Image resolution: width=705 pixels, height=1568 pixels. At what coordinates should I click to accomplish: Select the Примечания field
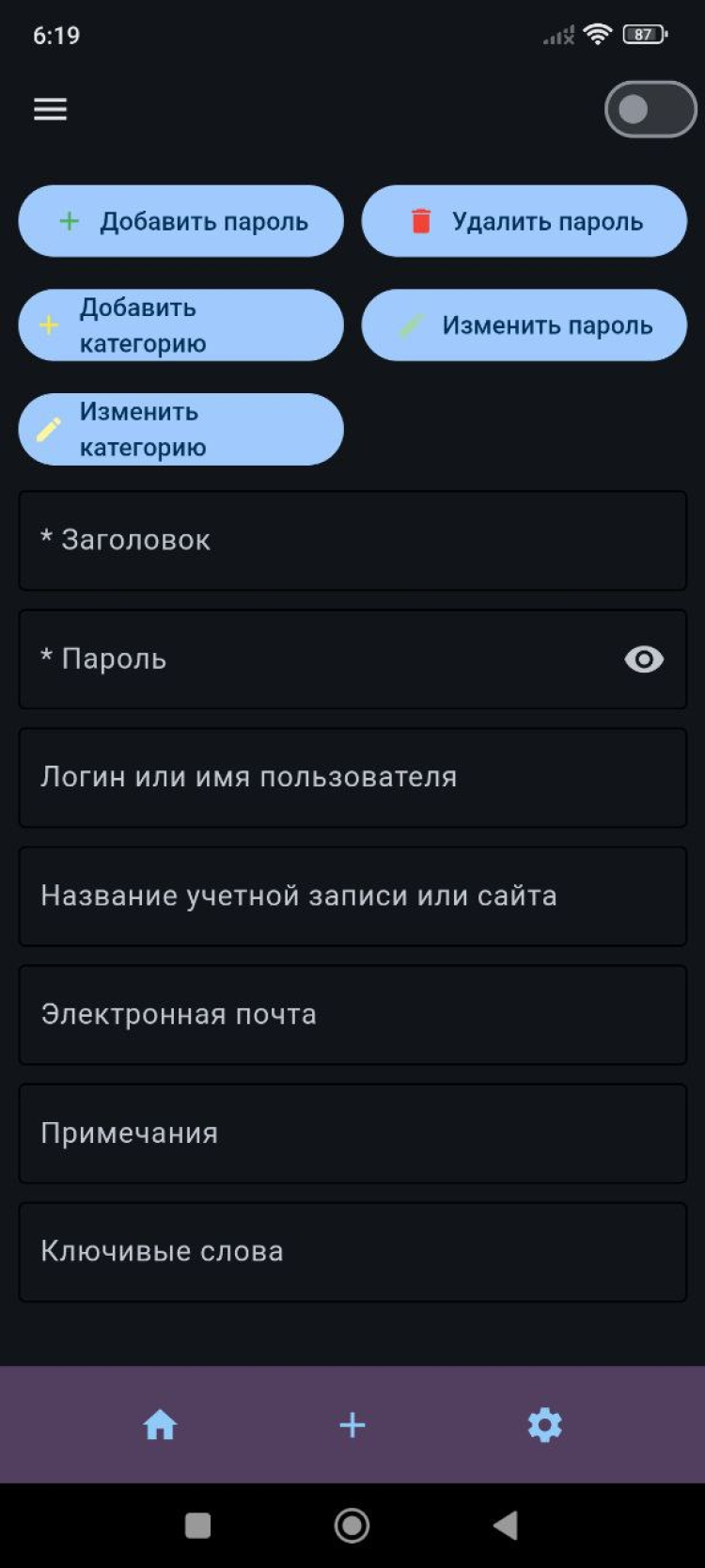click(352, 1133)
